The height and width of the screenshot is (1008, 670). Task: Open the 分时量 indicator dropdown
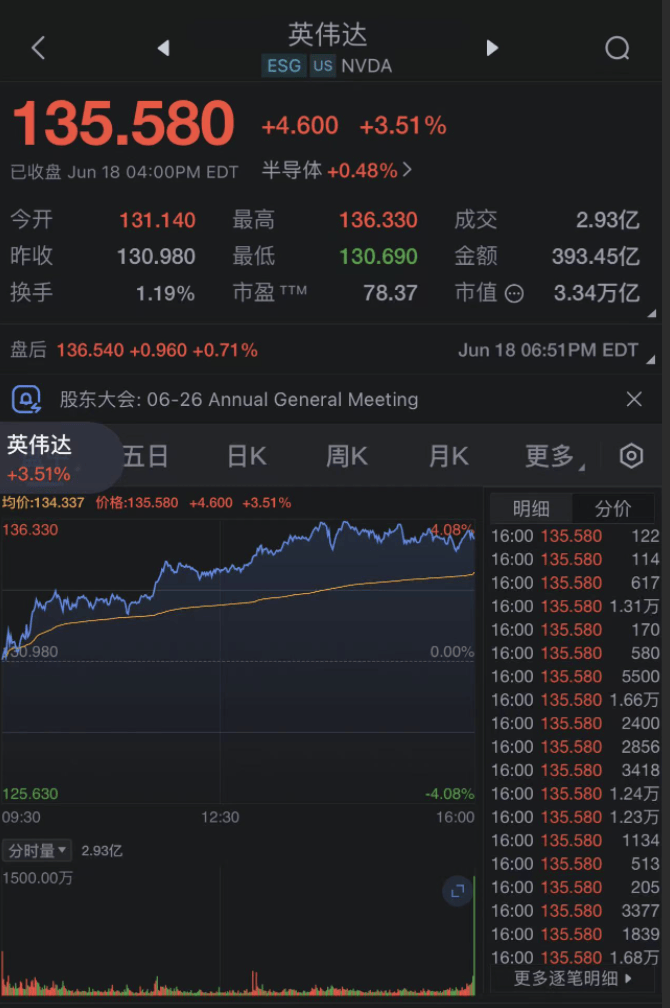pos(38,851)
